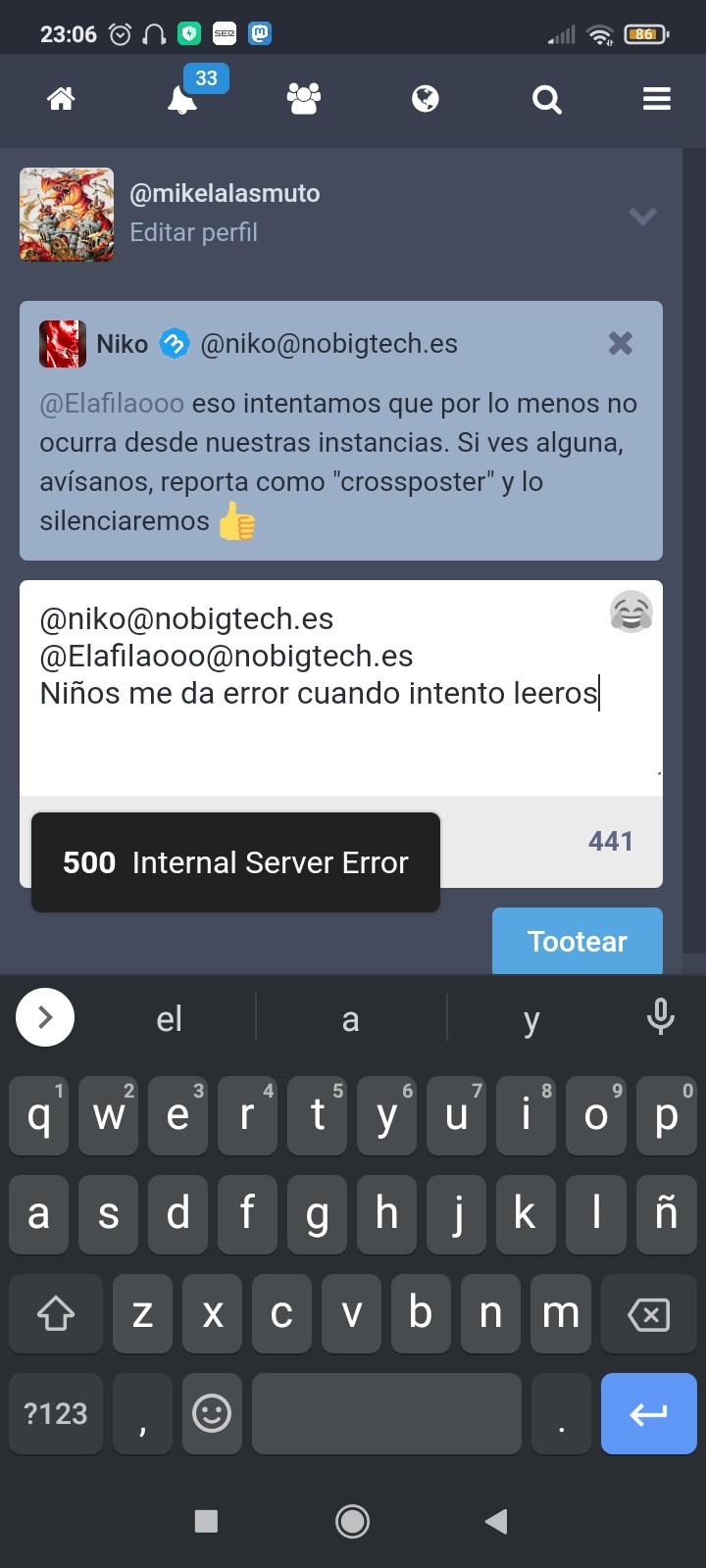The width and height of the screenshot is (706, 1568).
Task: Start voice typing with the microphone
Action: (660, 1017)
